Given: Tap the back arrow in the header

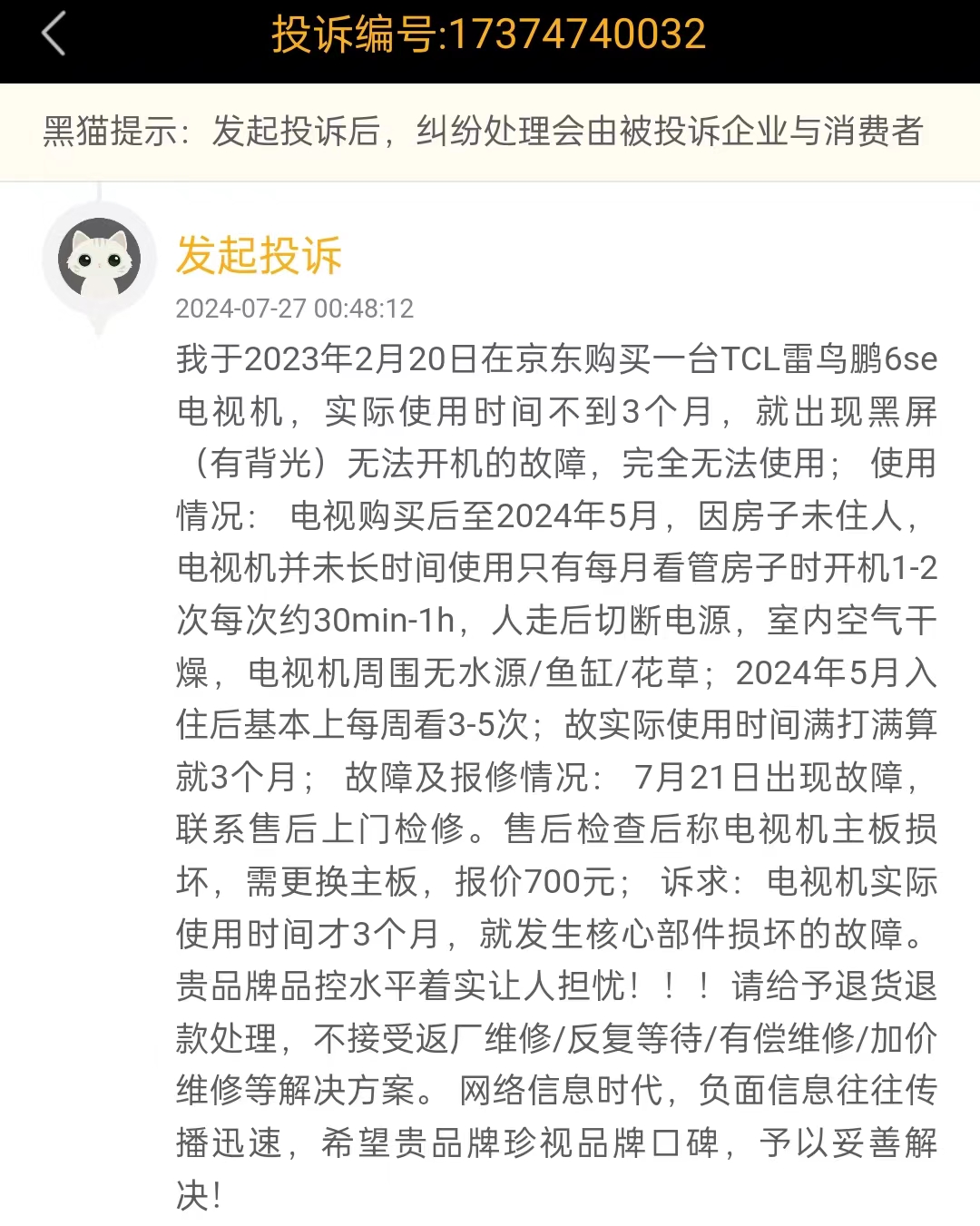Looking at the screenshot, I should [x=54, y=34].
